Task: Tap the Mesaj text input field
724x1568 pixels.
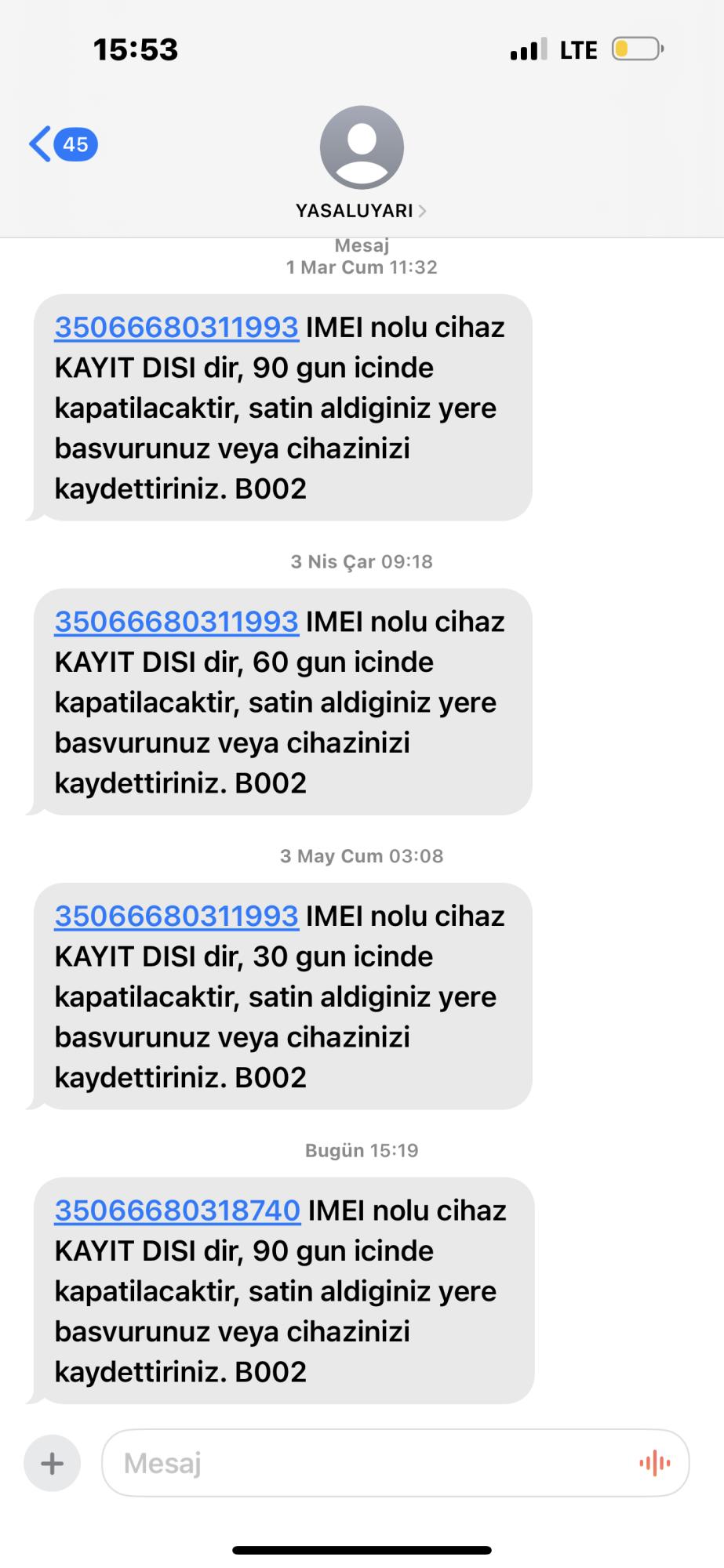Action: (x=314, y=1462)
